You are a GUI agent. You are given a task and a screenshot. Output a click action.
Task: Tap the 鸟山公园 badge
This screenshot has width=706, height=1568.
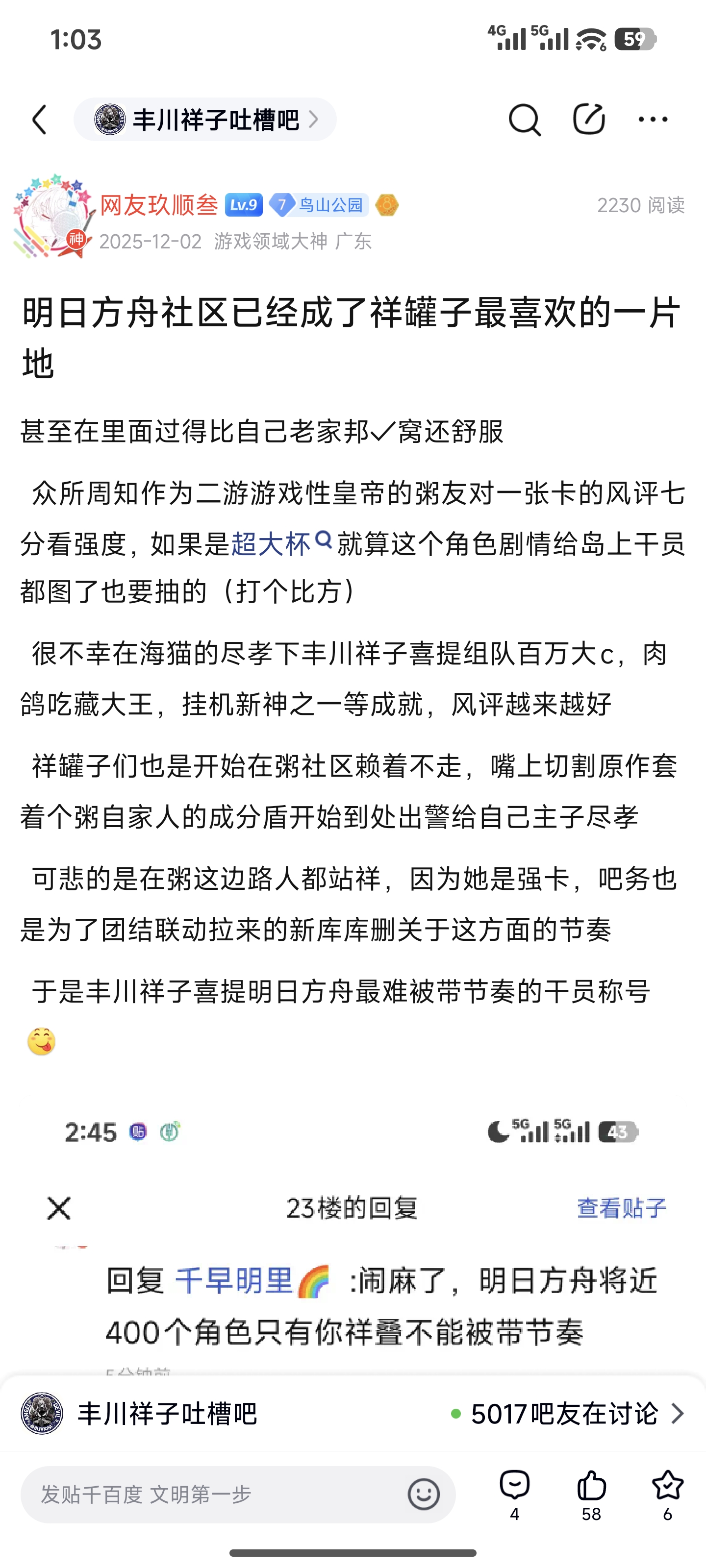click(320, 205)
